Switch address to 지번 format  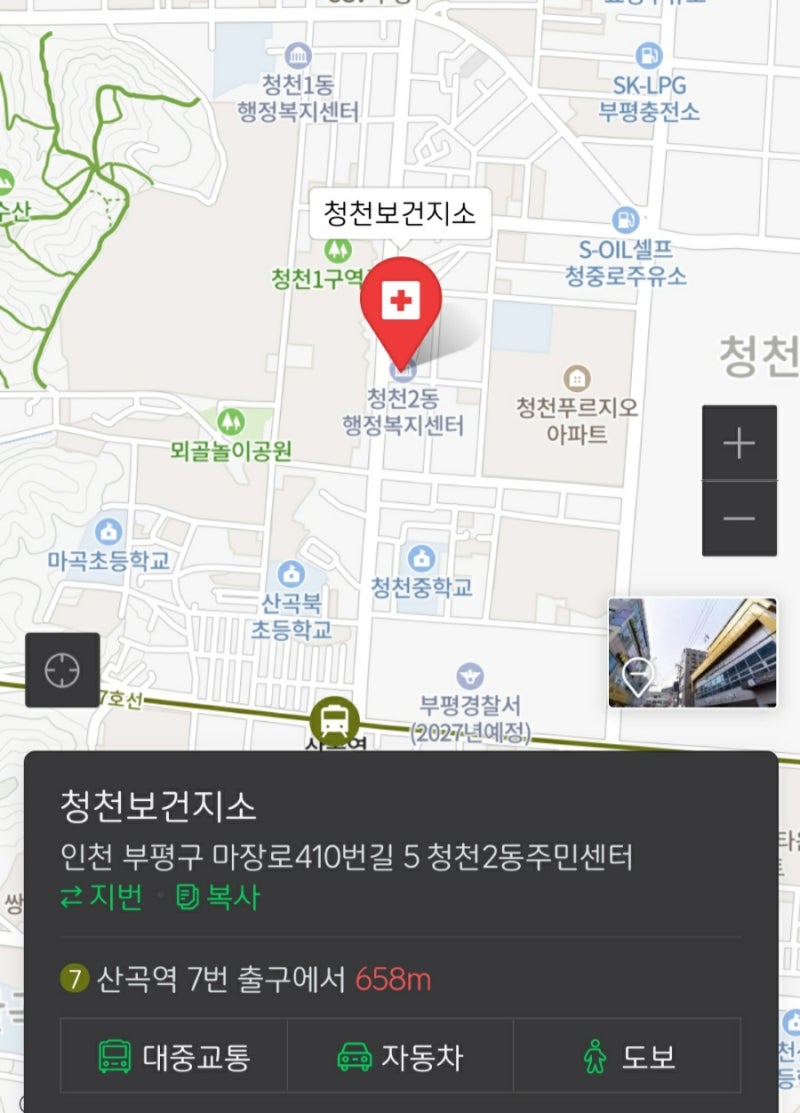tap(102, 897)
